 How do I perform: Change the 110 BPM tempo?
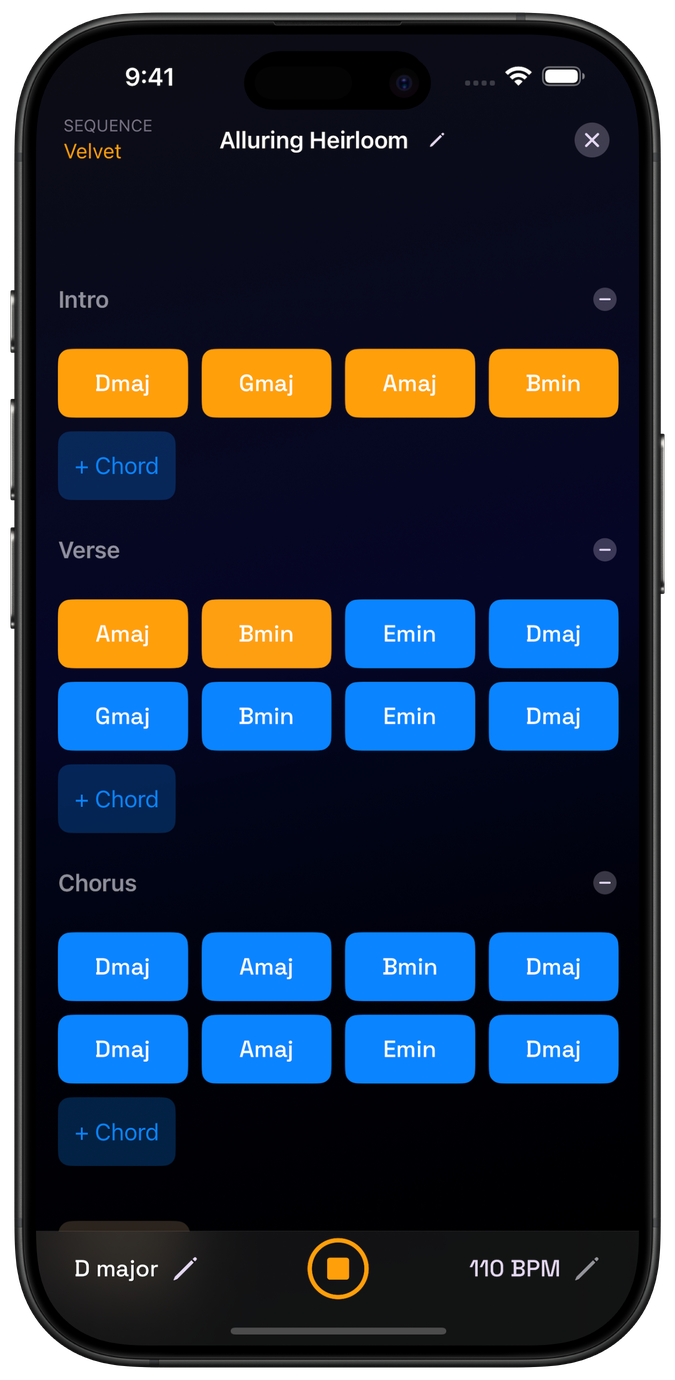(x=587, y=1269)
